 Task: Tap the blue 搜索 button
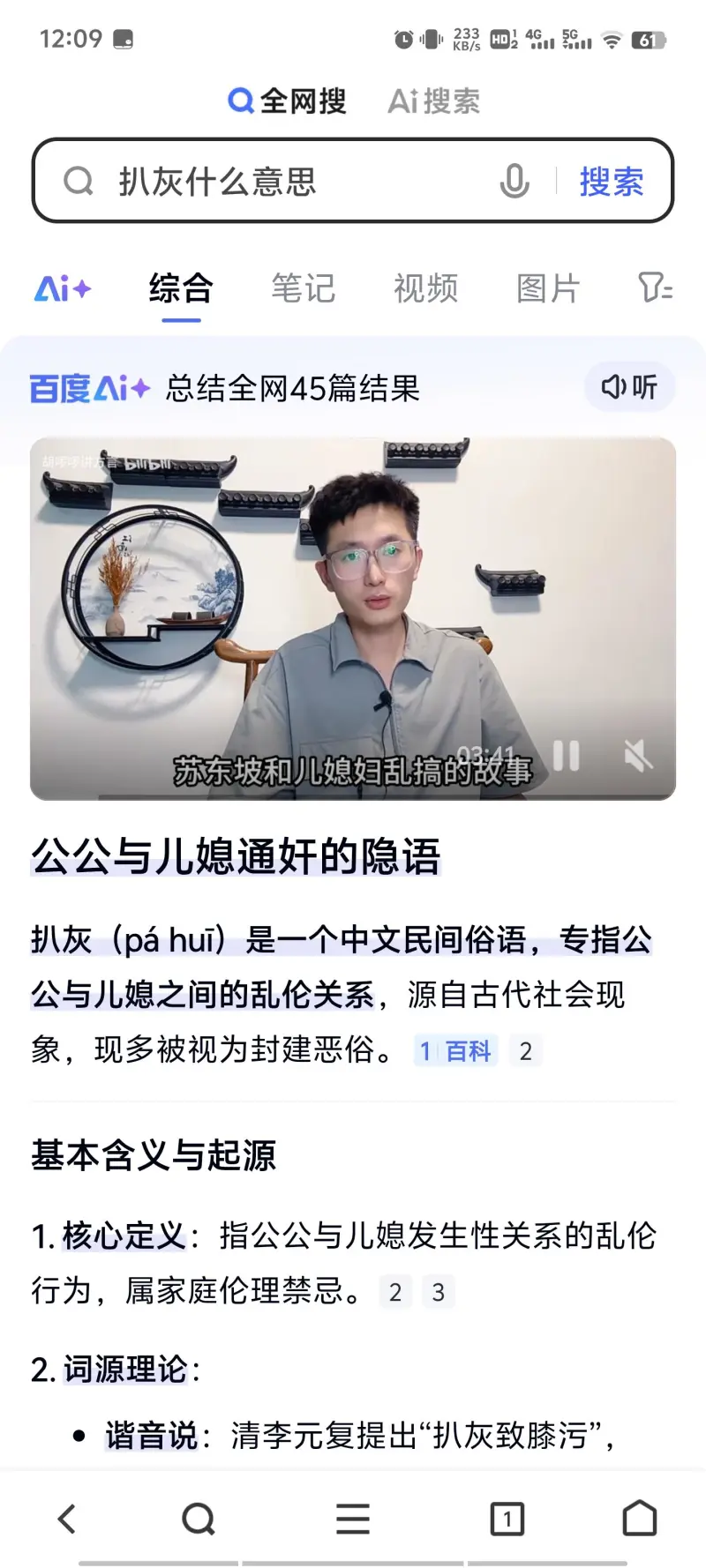click(611, 182)
